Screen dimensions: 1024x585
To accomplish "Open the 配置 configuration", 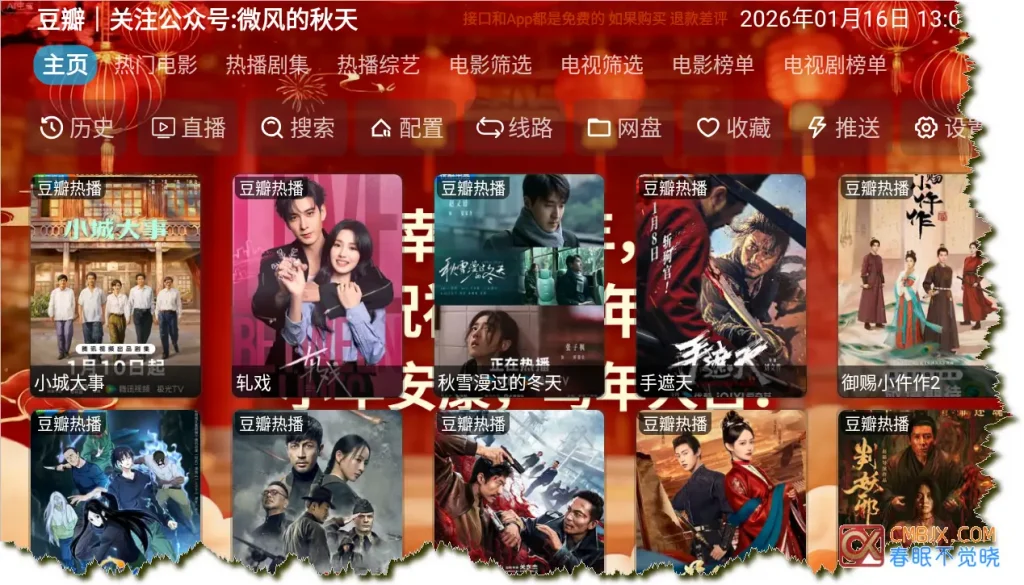I will pos(407,128).
